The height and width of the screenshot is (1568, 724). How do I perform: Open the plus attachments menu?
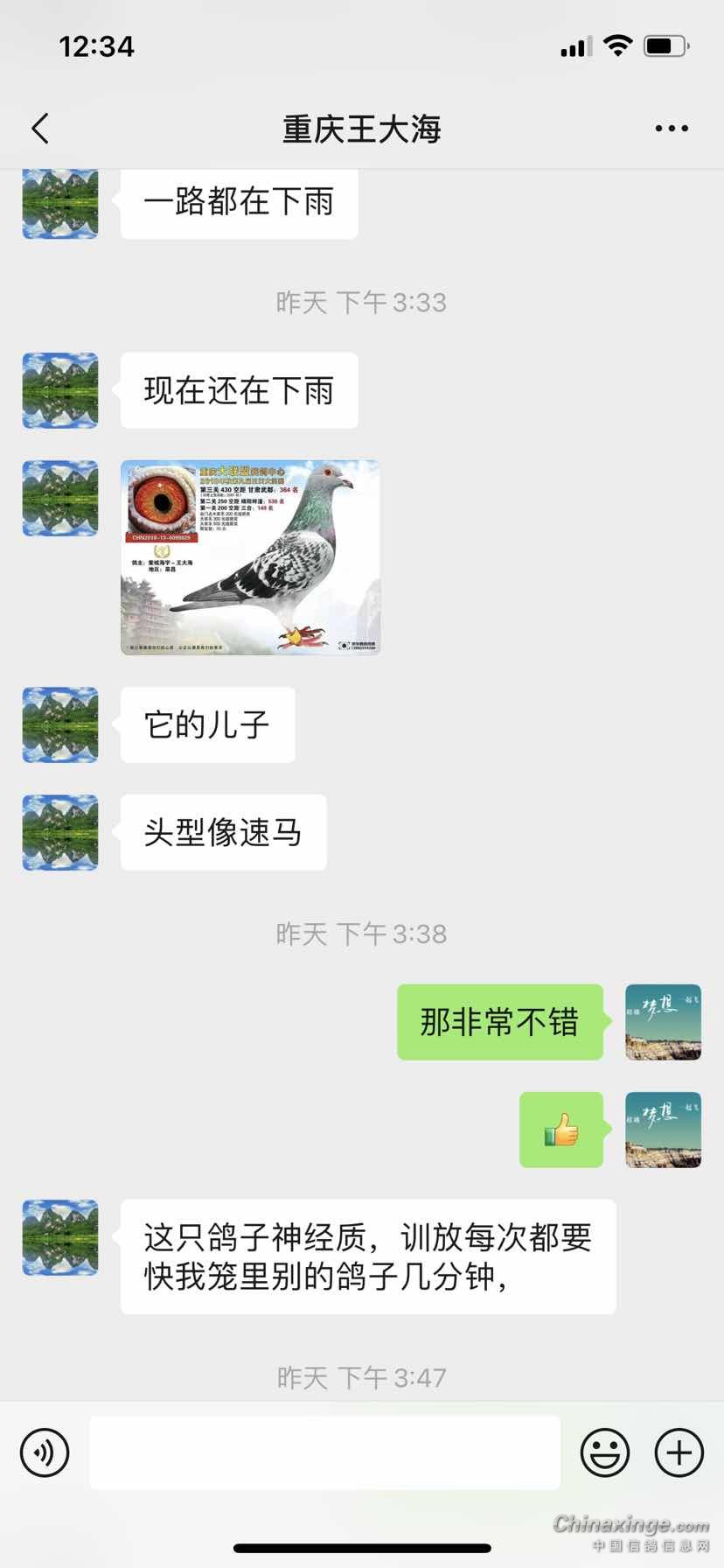click(x=679, y=1452)
